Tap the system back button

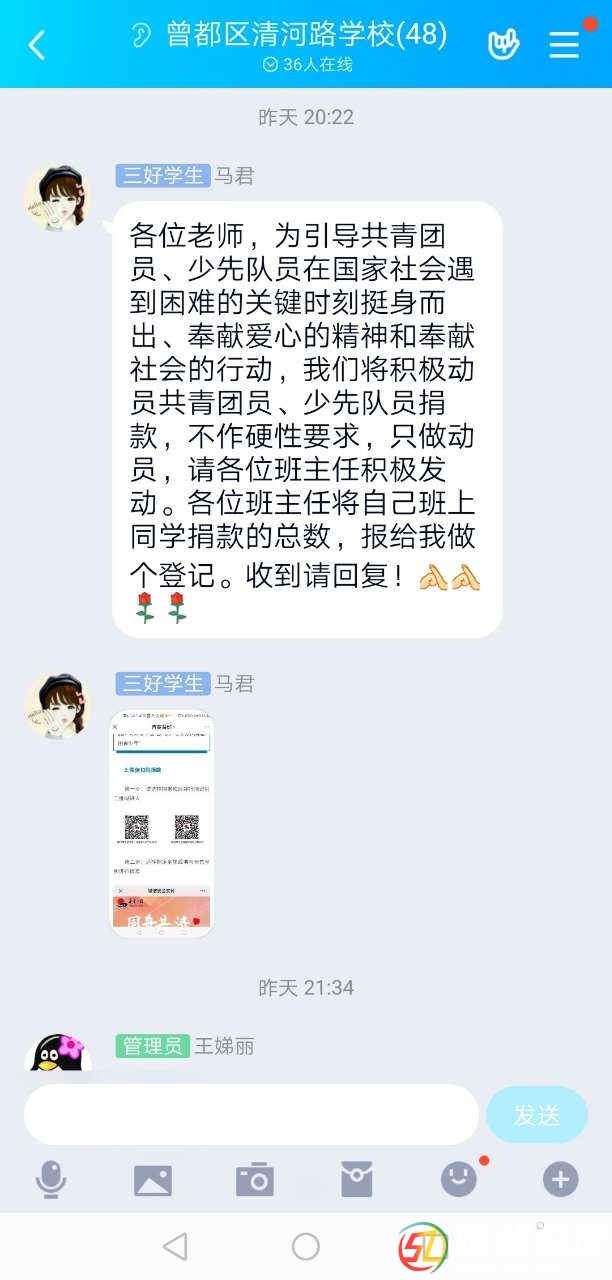(x=175, y=1246)
